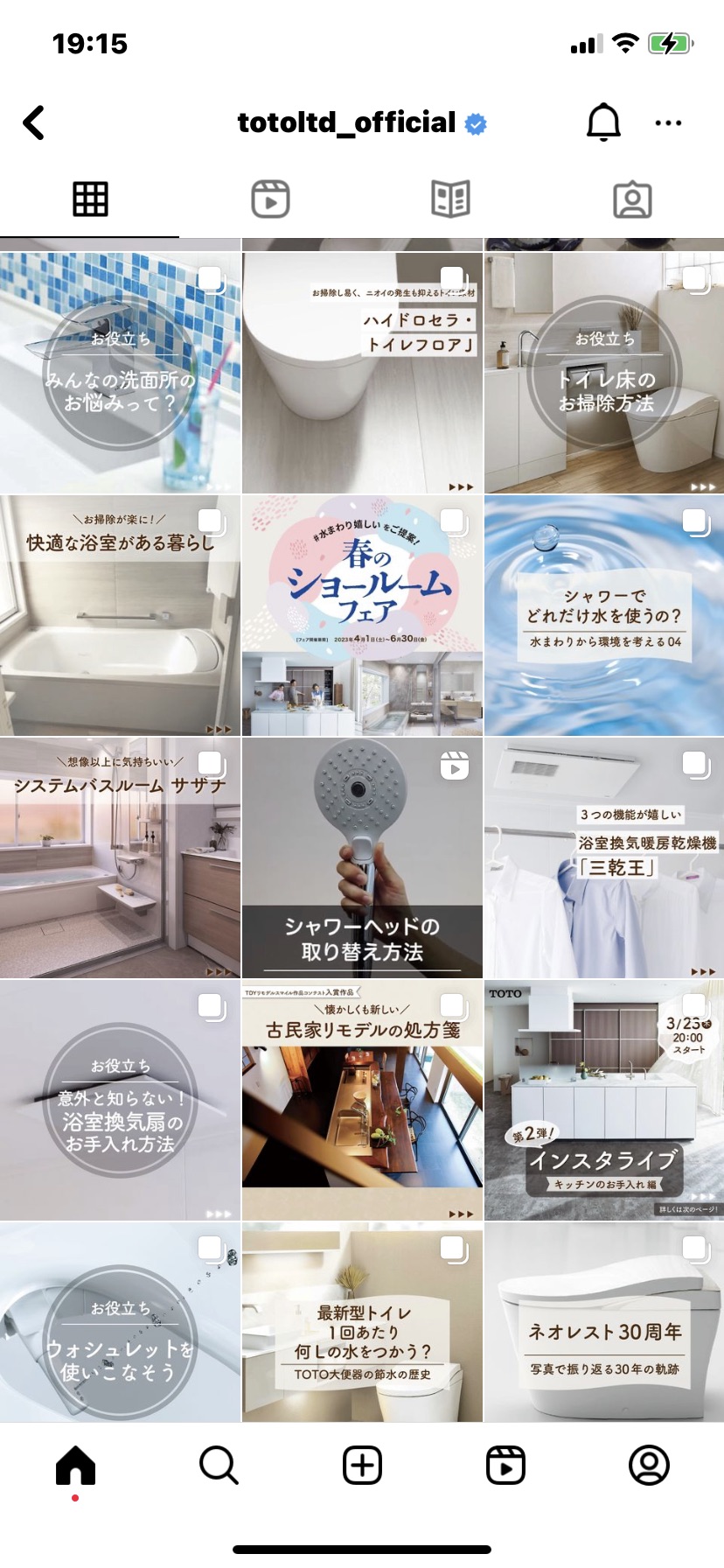Open the notifications bell
Image resolution: width=724 pixels, height=1568 pixels.
tap(603, 122)
